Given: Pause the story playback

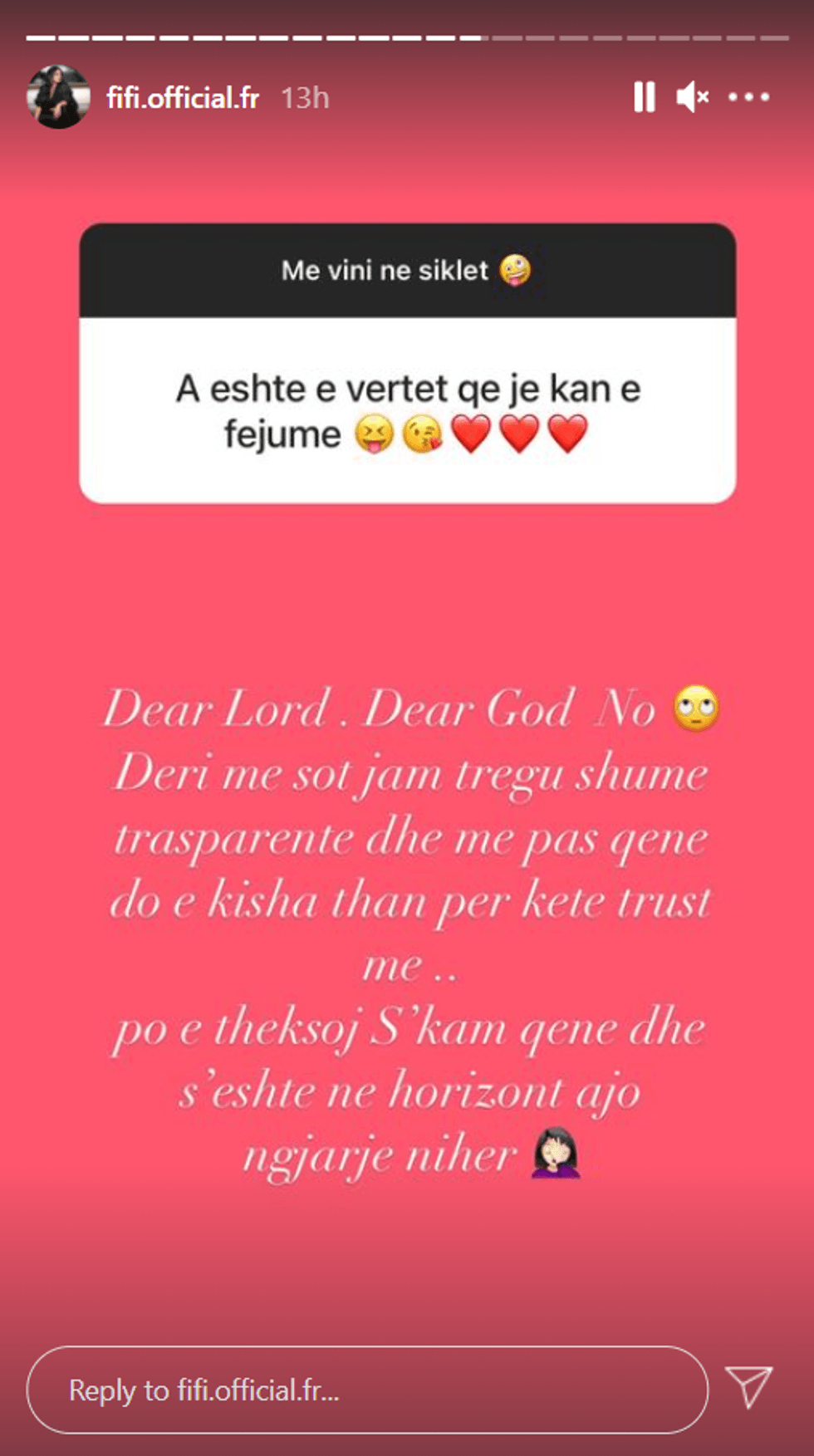Looking at the screenshot, I should click(x=644, y=97).
